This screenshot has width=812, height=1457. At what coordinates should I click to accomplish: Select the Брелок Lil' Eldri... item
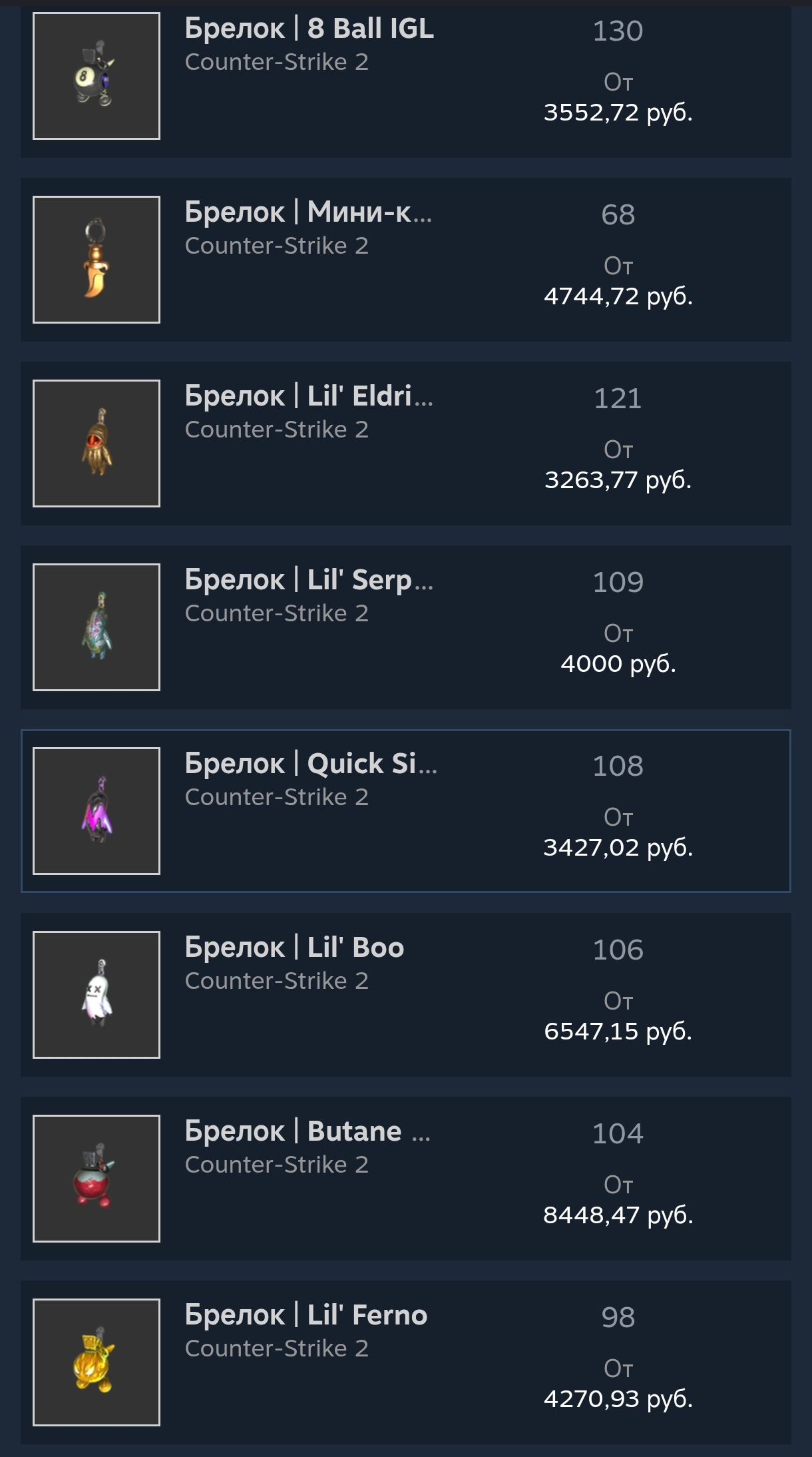(x=307, y=397)
